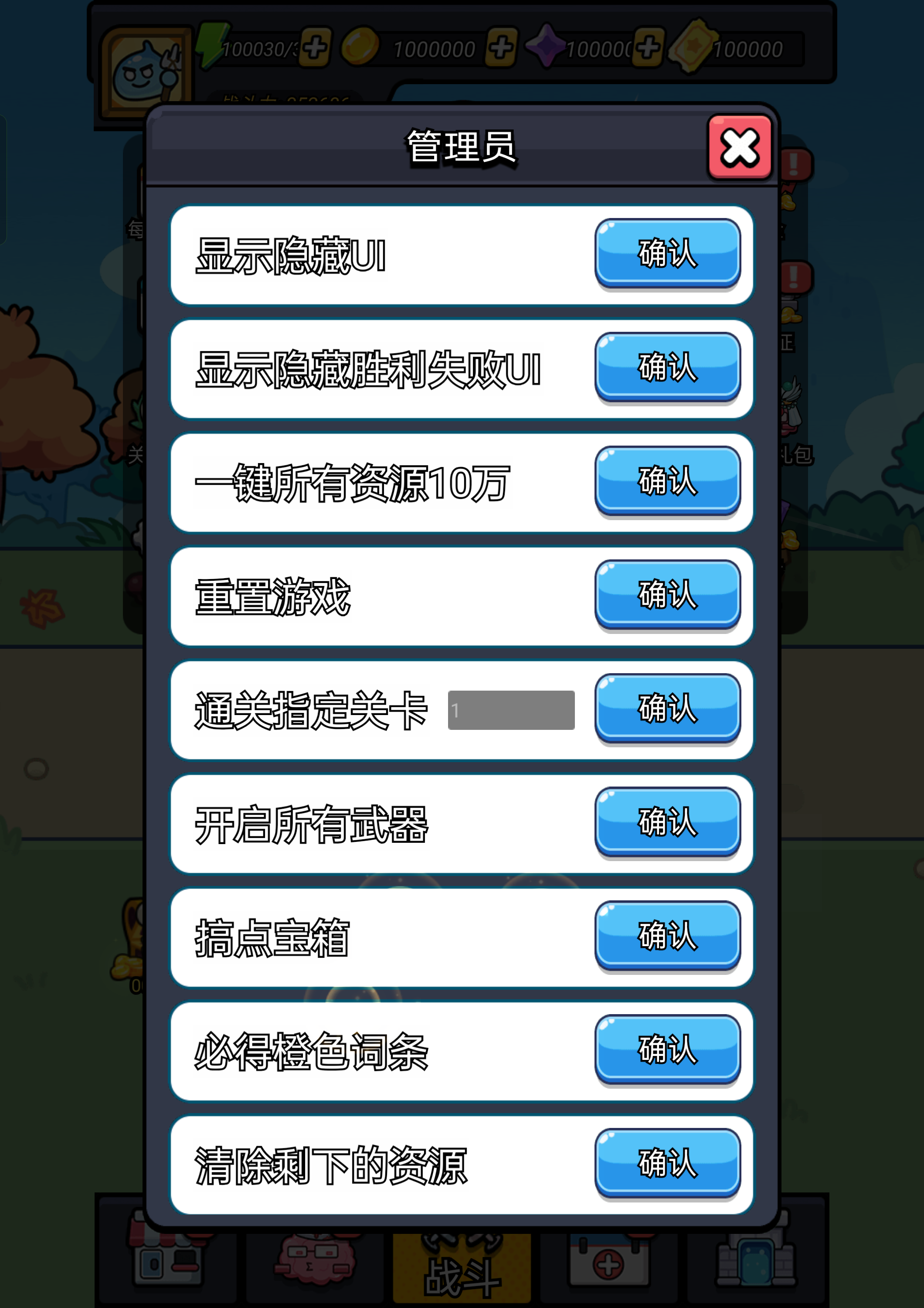
Task: Tap the level number field for 通关指定关卡
Action: [x=511, y=710]
